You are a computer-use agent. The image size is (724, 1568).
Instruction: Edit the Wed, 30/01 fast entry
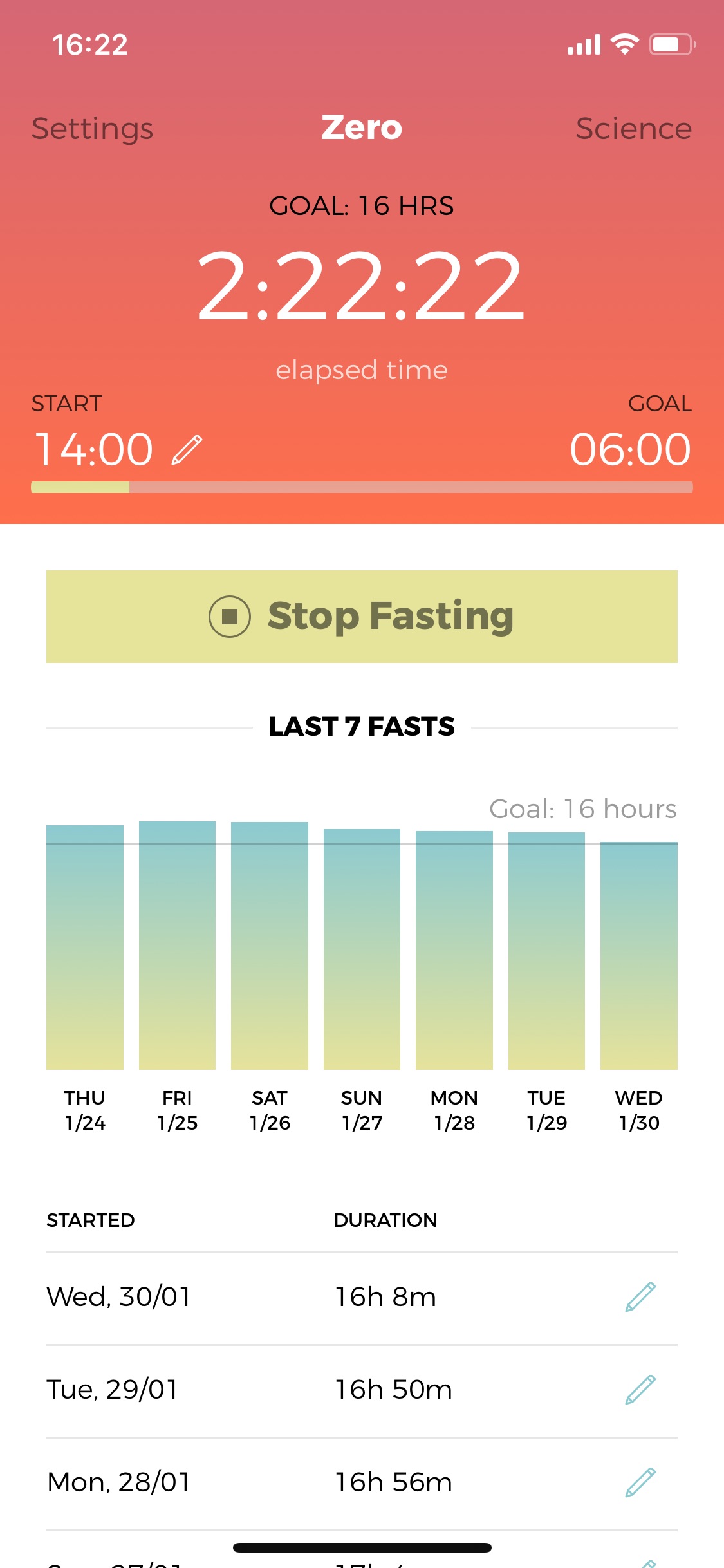(x=640, y=1297)
